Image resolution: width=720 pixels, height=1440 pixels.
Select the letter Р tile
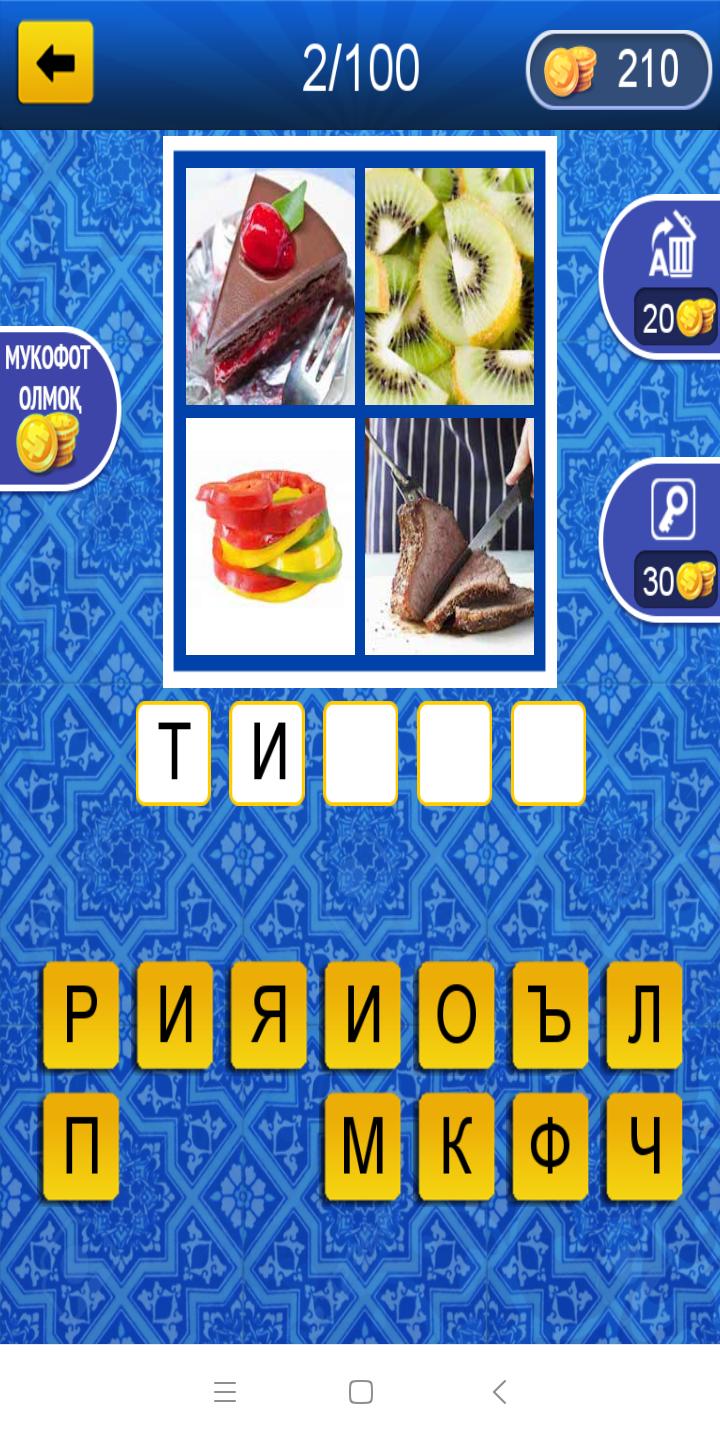coord(81,1015)
